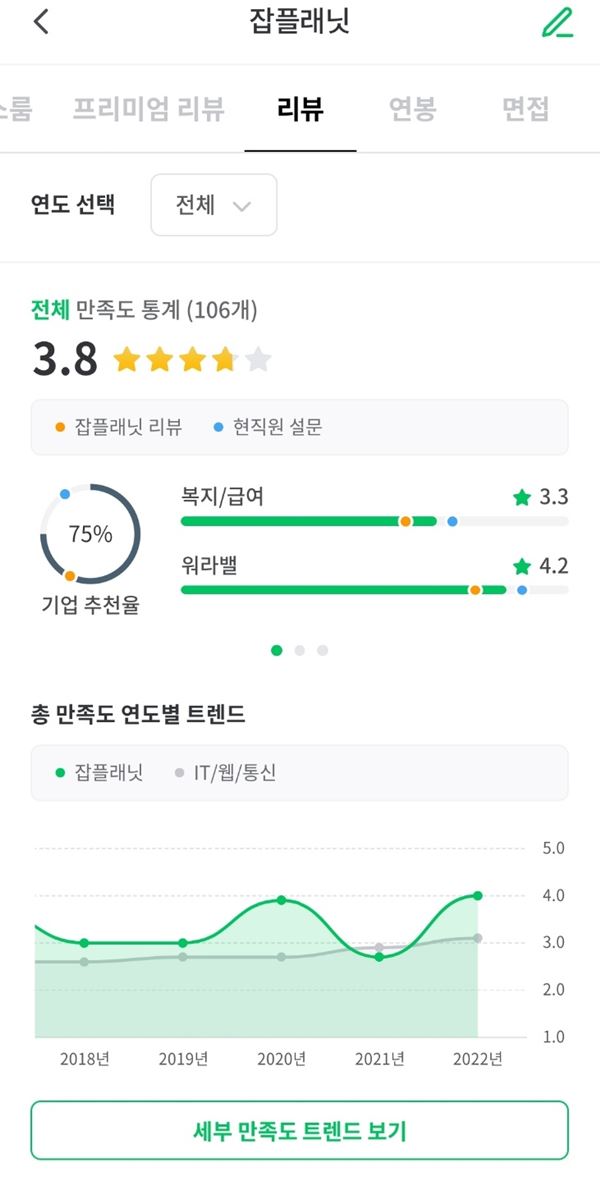Switch to the 프리미엄 리뷰 tab
600x1180 pixels.
click(148, 108)
